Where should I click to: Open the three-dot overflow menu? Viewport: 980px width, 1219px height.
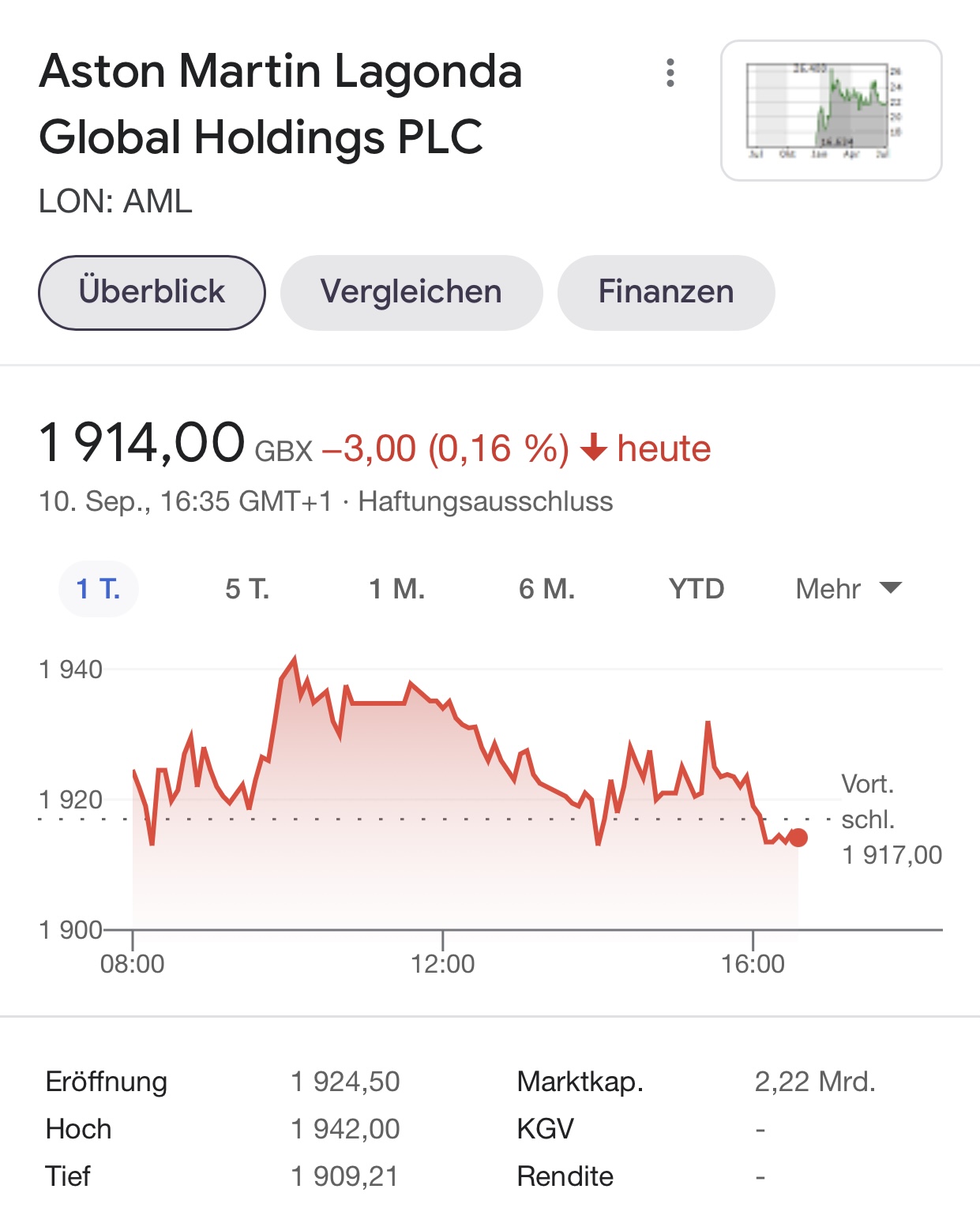click(670, 73)
